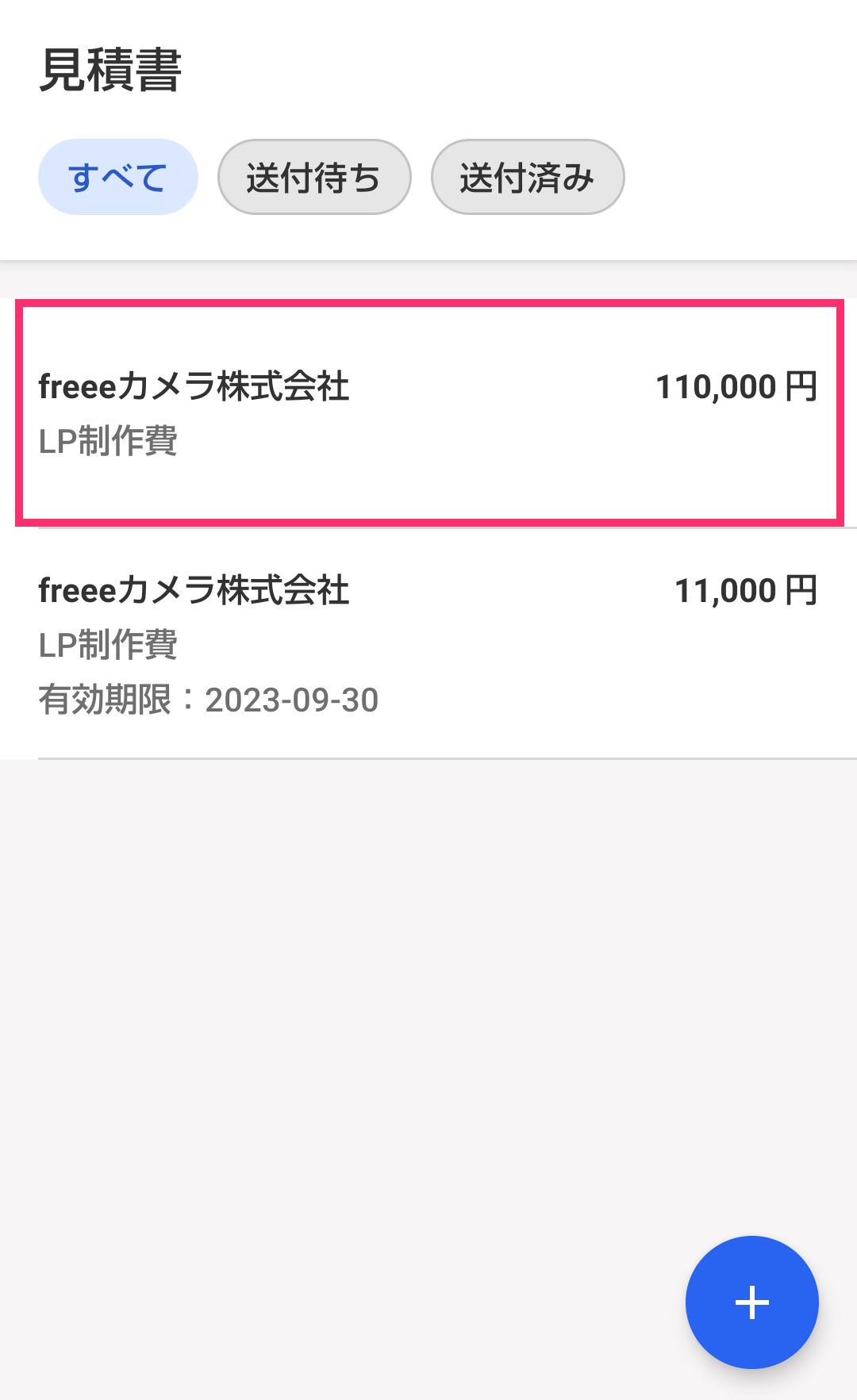Switch to the 送付済み filter
Image resolution: width=857 pixels, height=1400 pixels.
528,177
